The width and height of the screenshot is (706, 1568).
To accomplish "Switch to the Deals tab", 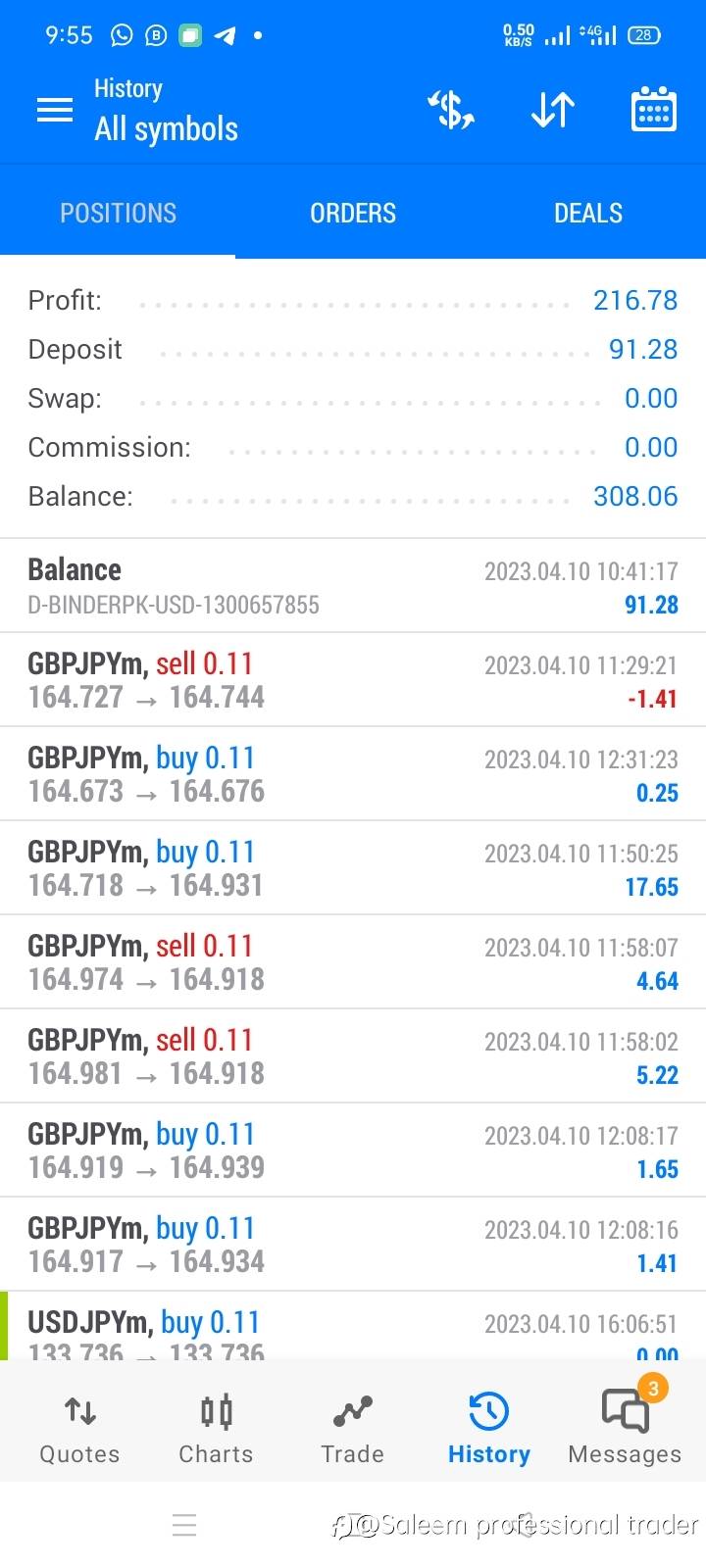I will coord(588,213).
